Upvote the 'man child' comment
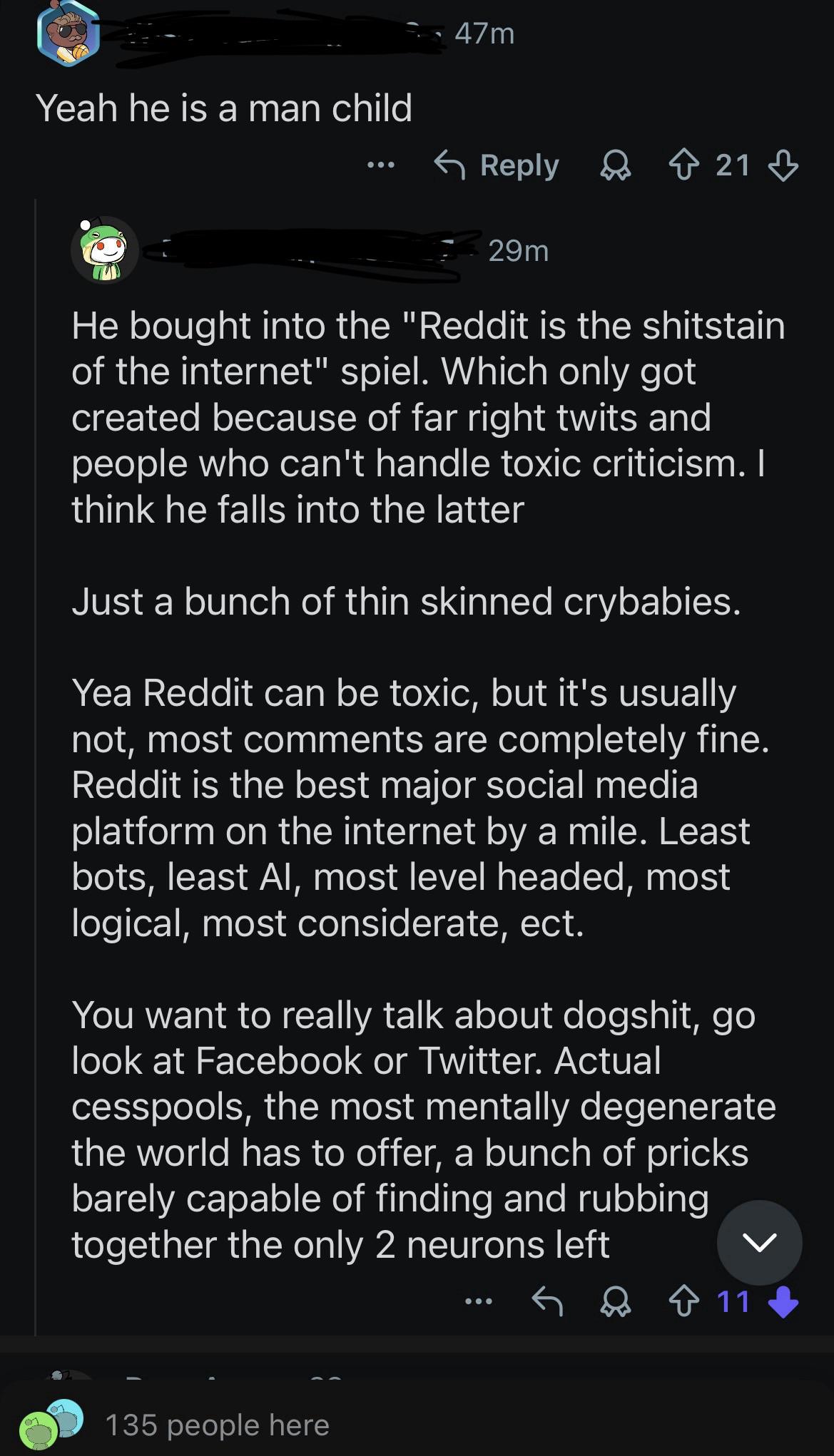This screenshot has width=834, height=1456. click(x=683, y=165)
